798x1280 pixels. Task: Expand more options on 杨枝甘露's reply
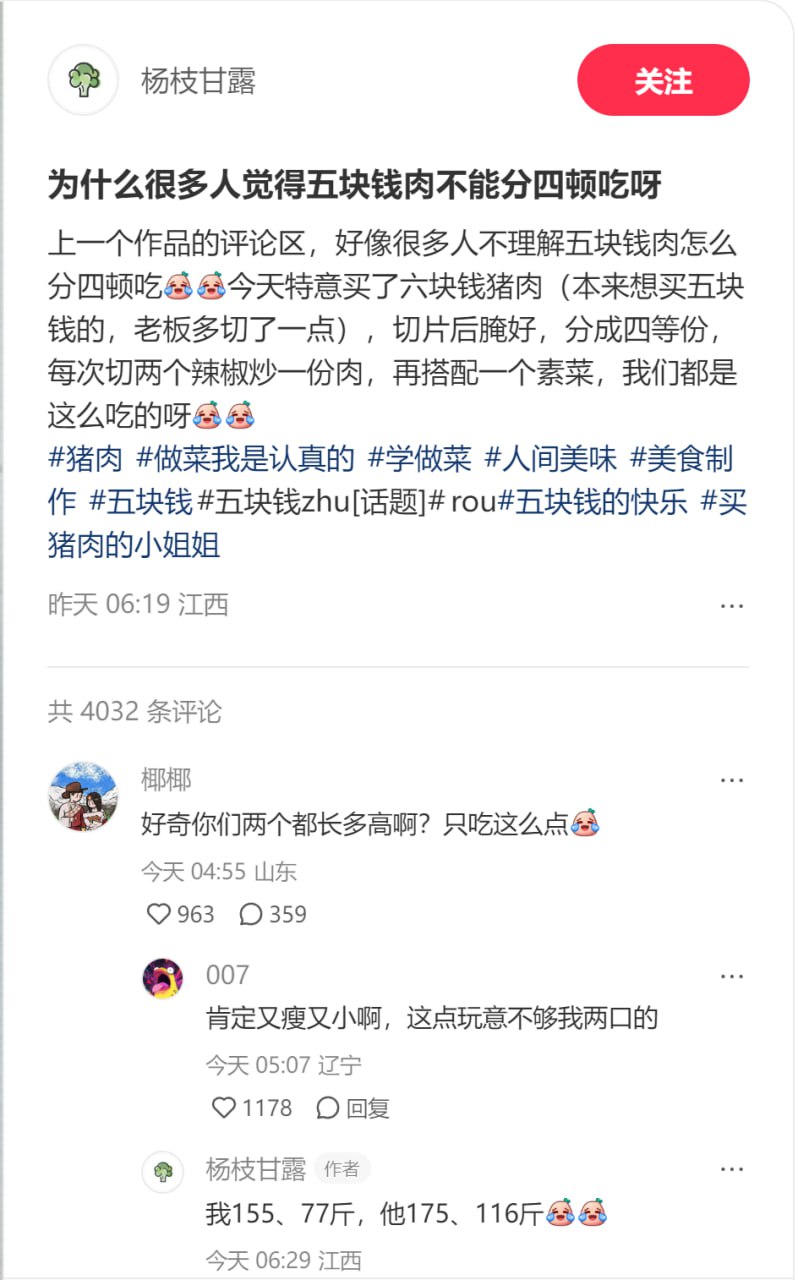point(733,1168)
